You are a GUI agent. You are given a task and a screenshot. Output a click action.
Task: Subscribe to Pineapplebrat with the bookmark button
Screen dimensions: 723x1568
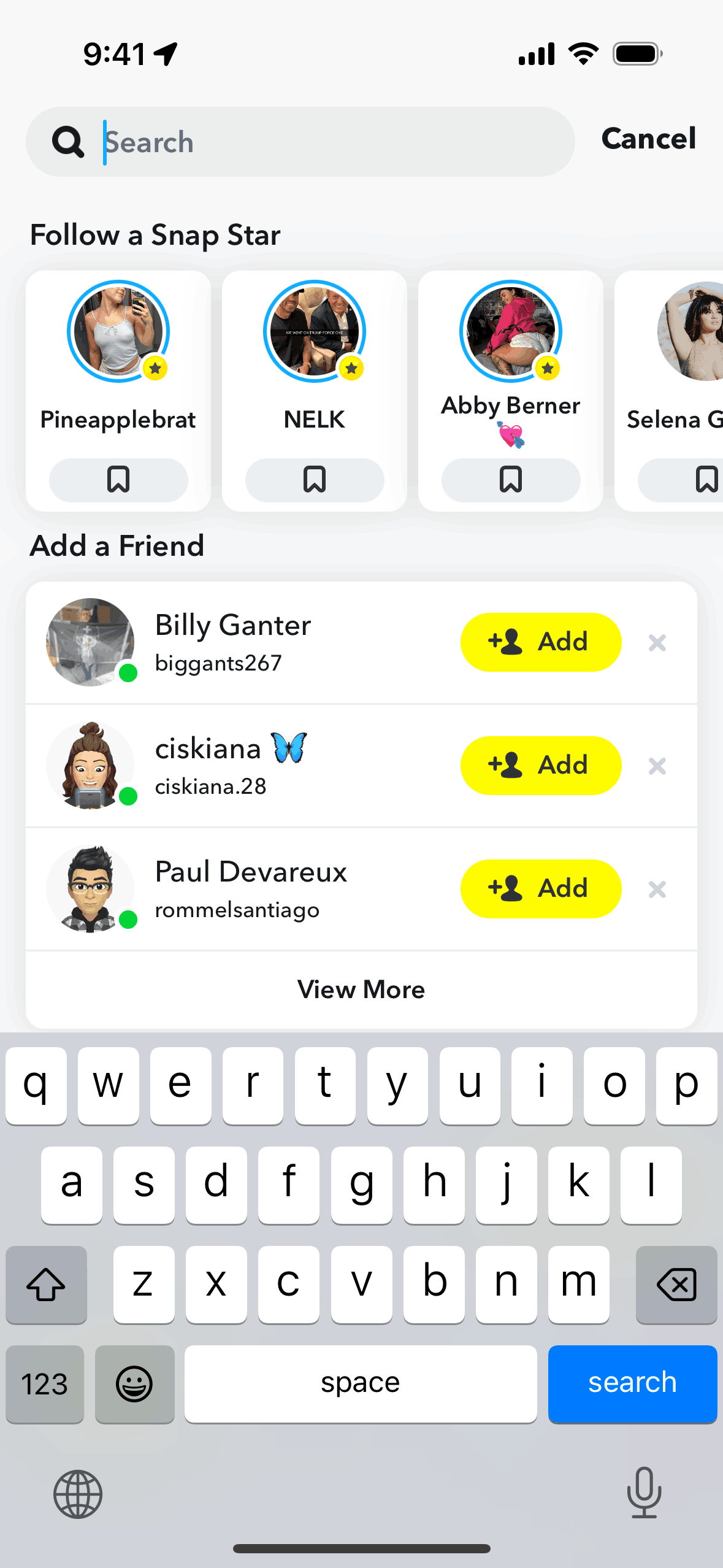pos(118,480)
